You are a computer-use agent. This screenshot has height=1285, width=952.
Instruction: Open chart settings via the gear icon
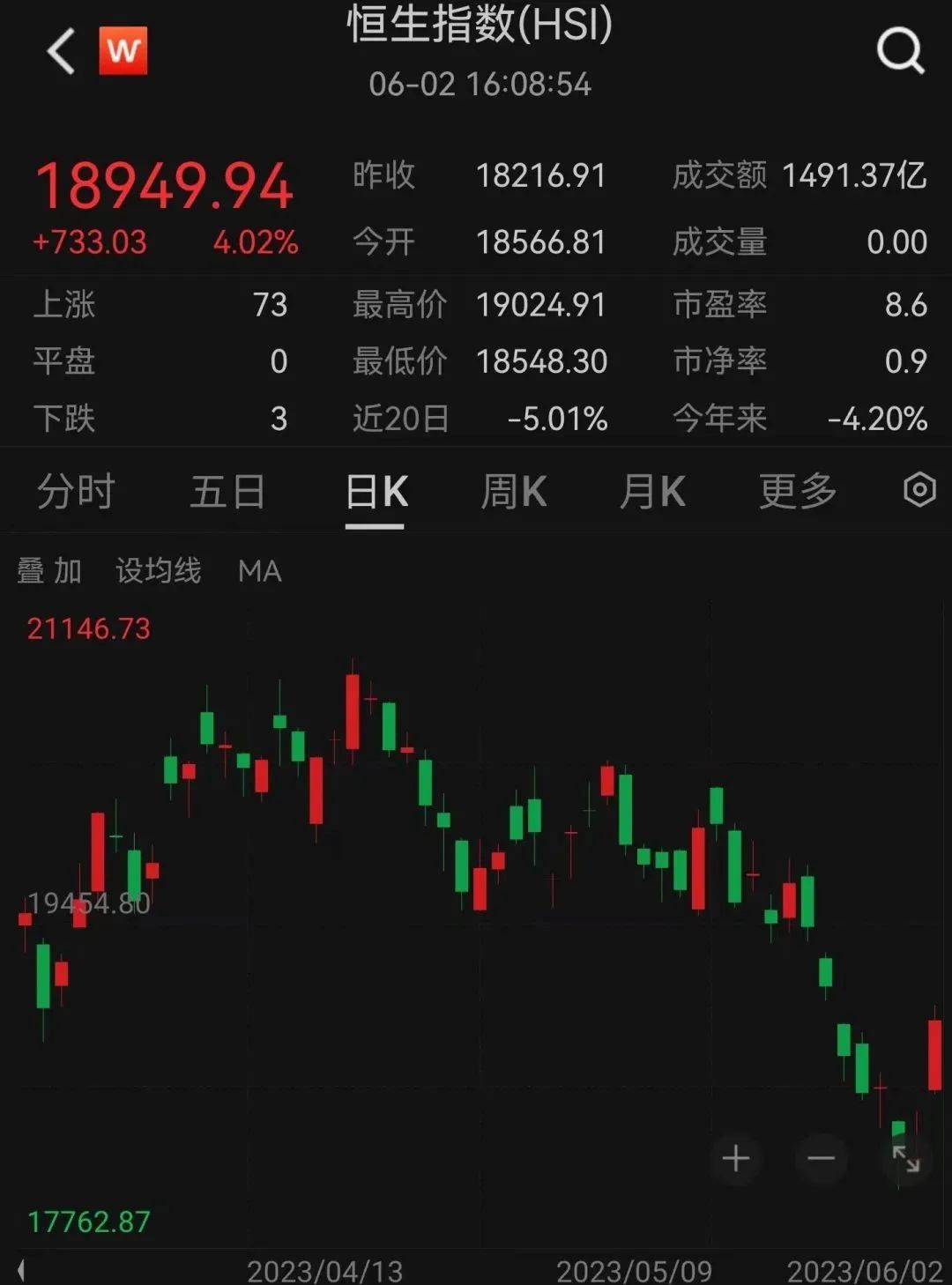point(918,491)
